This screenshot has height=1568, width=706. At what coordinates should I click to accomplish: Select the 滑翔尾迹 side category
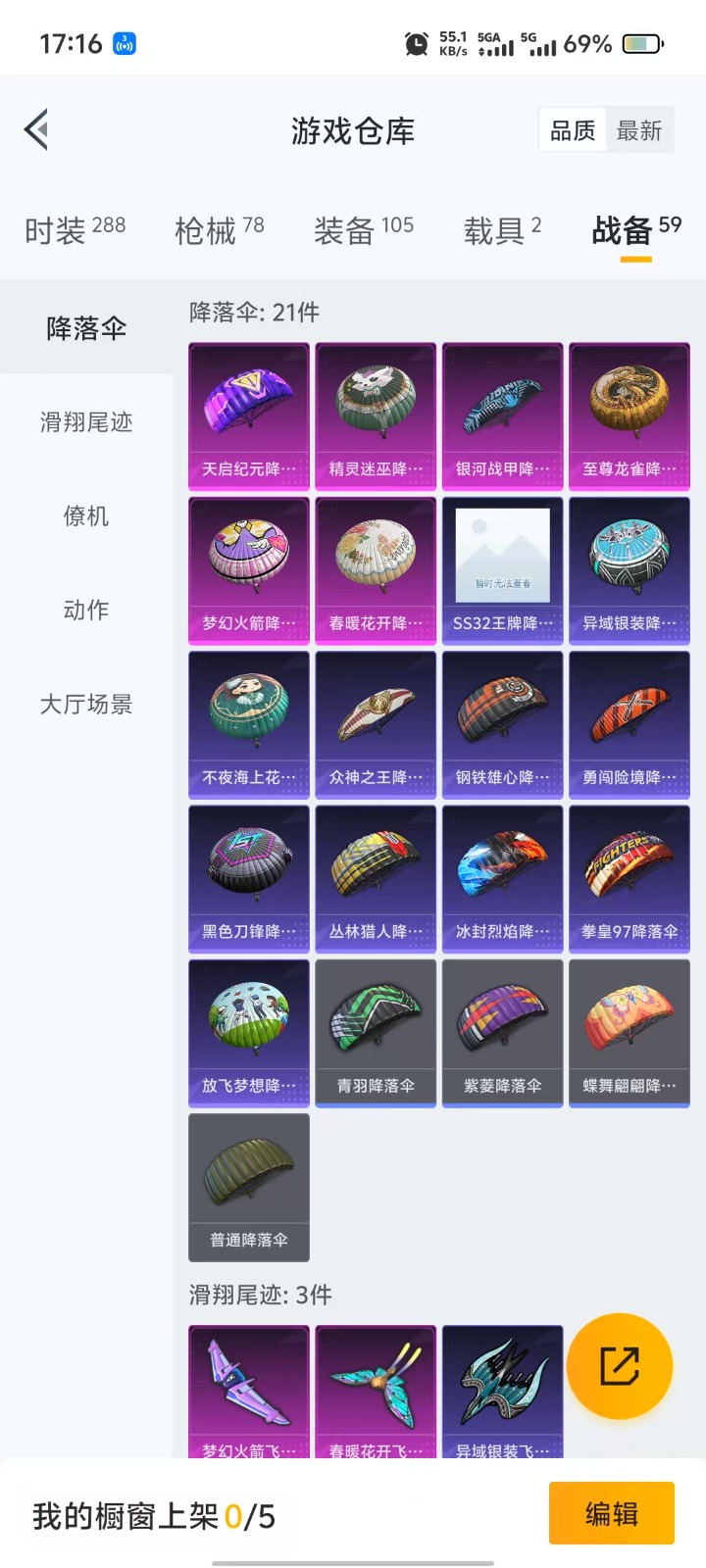[x=86, y=422]
